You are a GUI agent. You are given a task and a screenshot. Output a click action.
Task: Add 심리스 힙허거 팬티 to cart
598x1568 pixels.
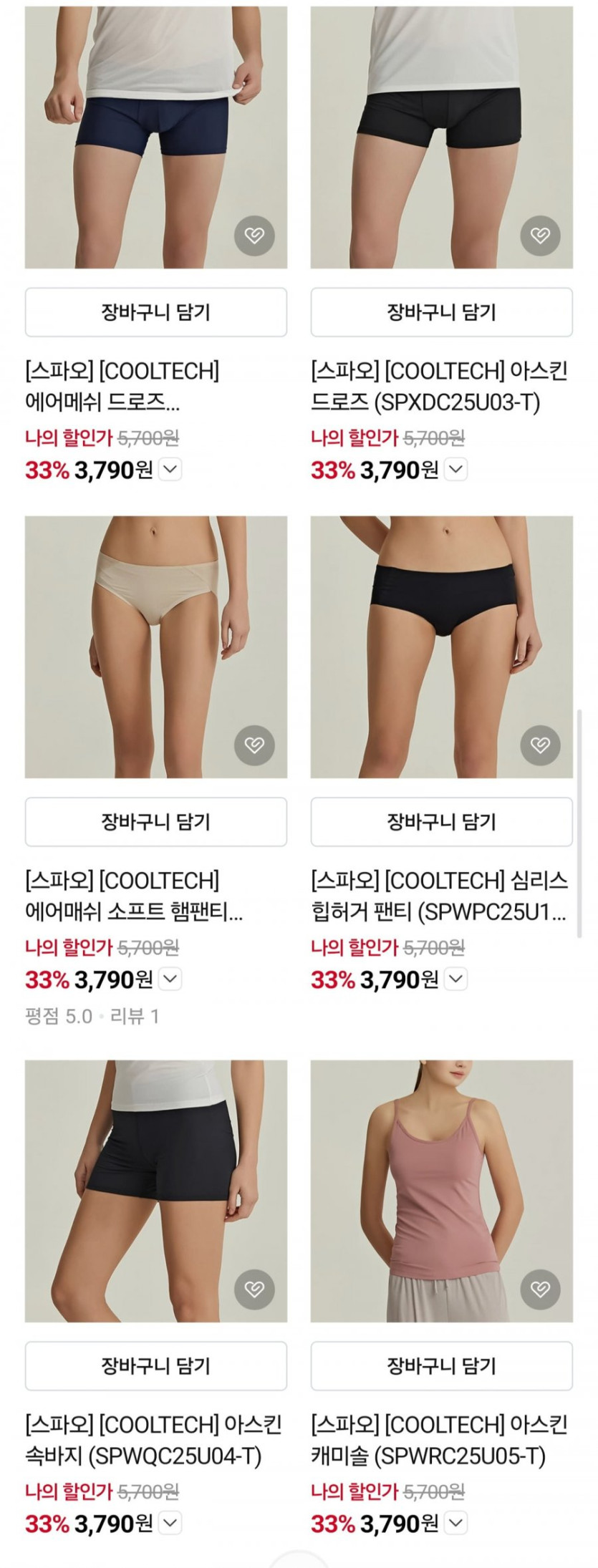click(441, 822)
